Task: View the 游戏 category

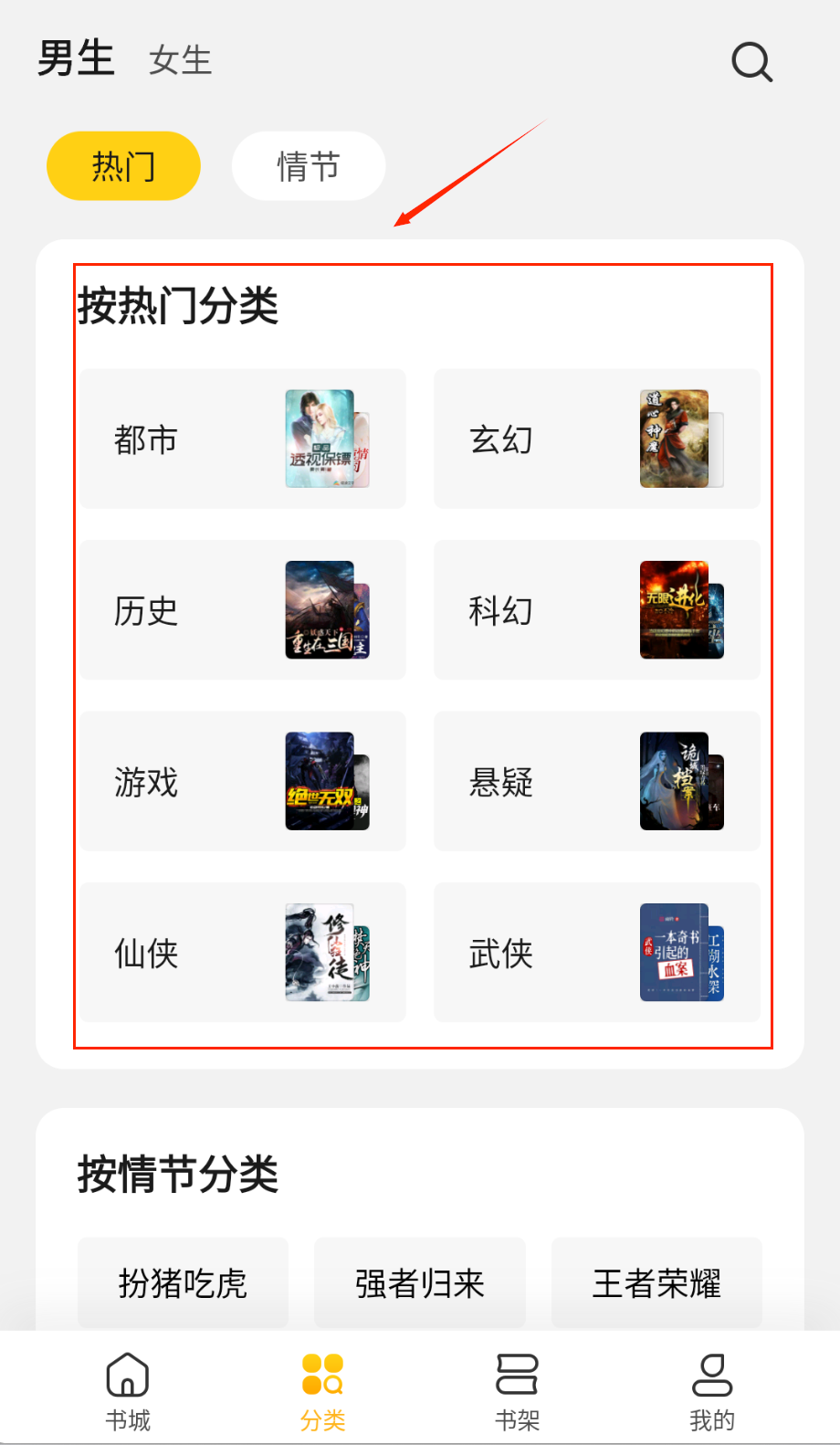Action: [242, 781]
